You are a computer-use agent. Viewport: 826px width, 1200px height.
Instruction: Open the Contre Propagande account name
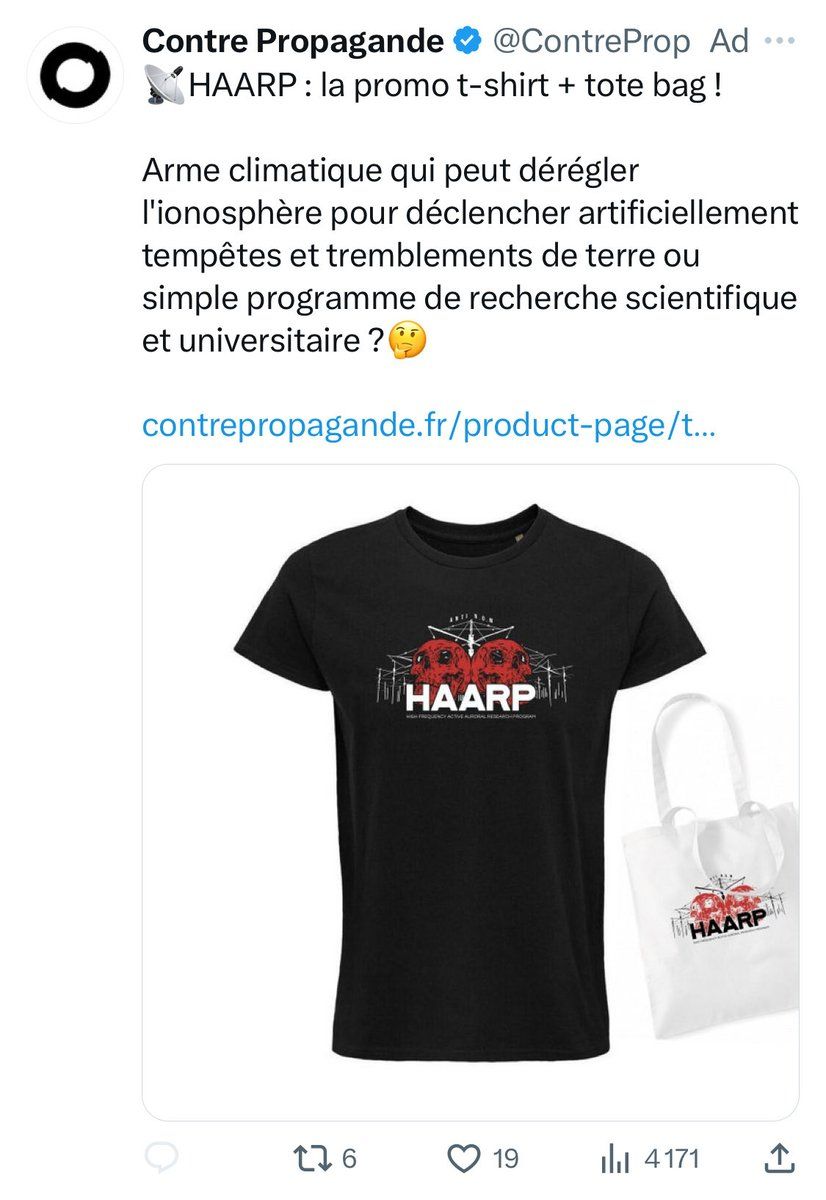[293, 41]
